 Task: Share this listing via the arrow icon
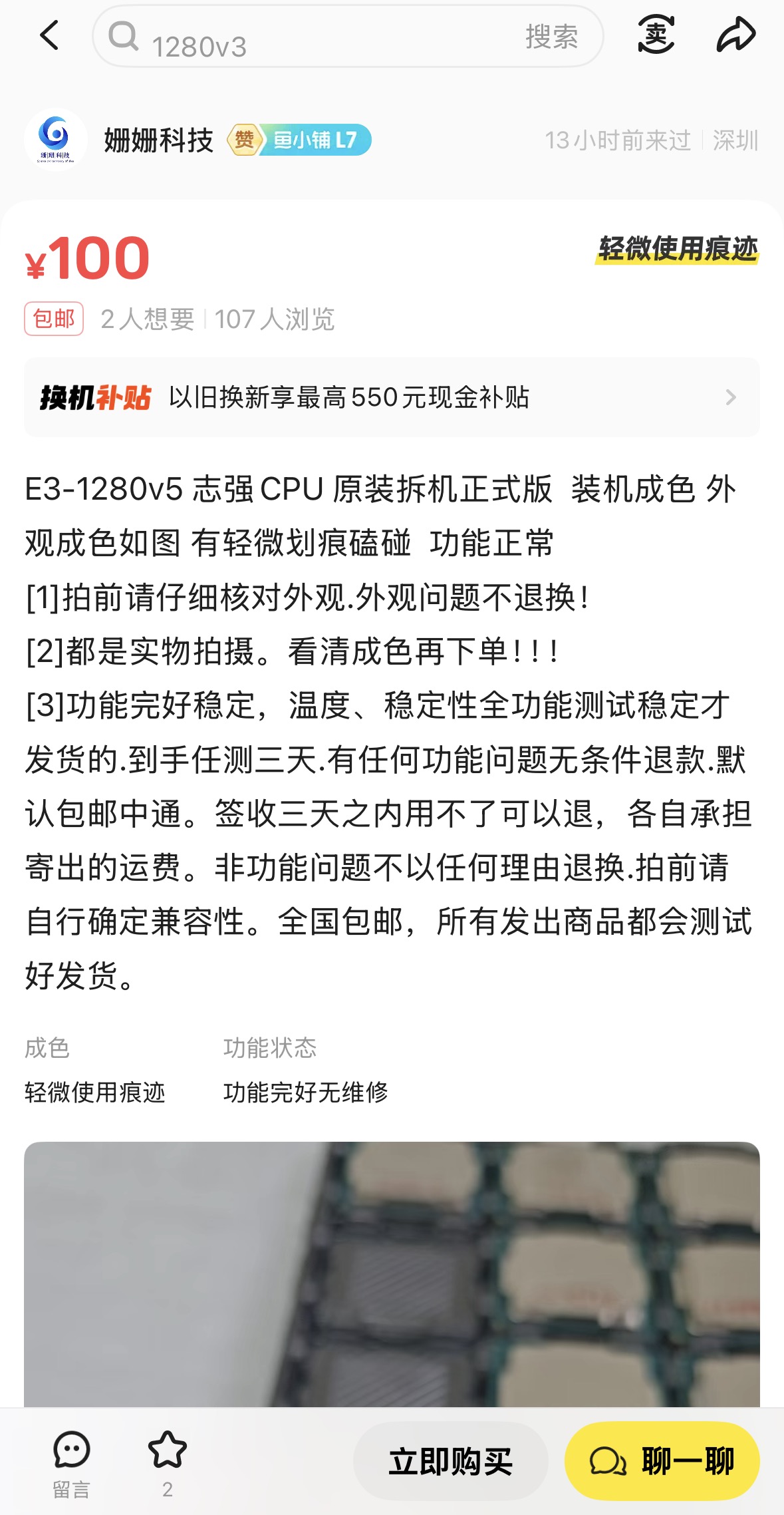(735, 35)
